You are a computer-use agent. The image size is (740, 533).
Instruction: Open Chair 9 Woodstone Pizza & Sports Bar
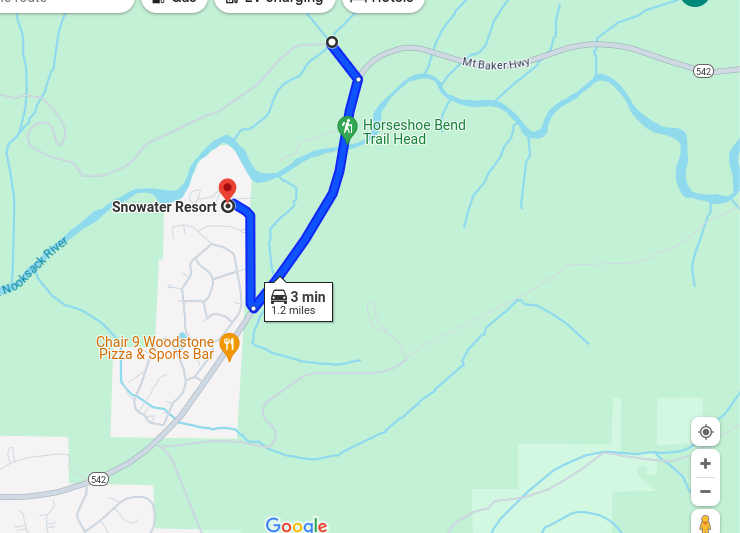230,347
